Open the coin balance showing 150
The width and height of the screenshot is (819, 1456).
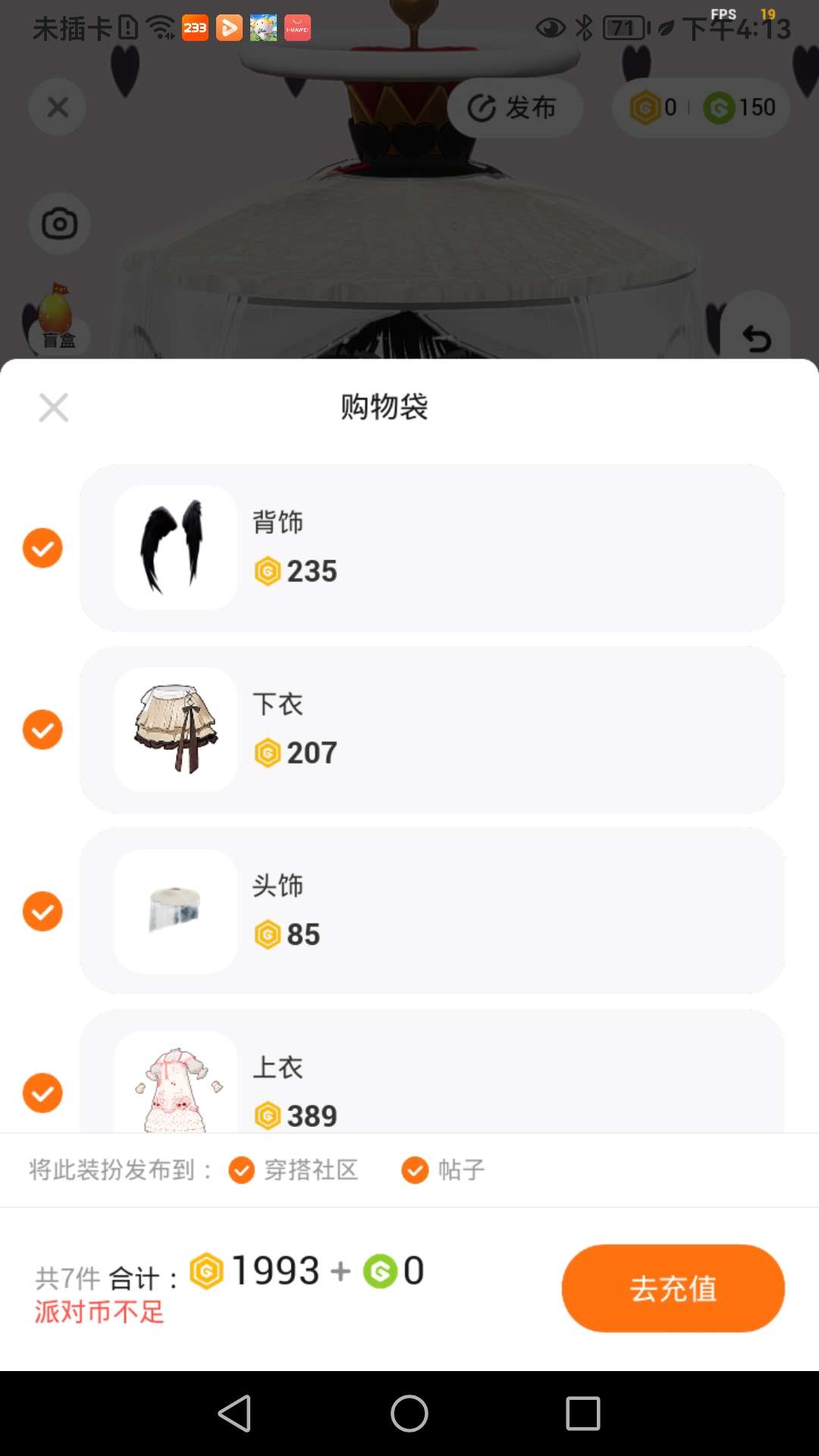739,108
